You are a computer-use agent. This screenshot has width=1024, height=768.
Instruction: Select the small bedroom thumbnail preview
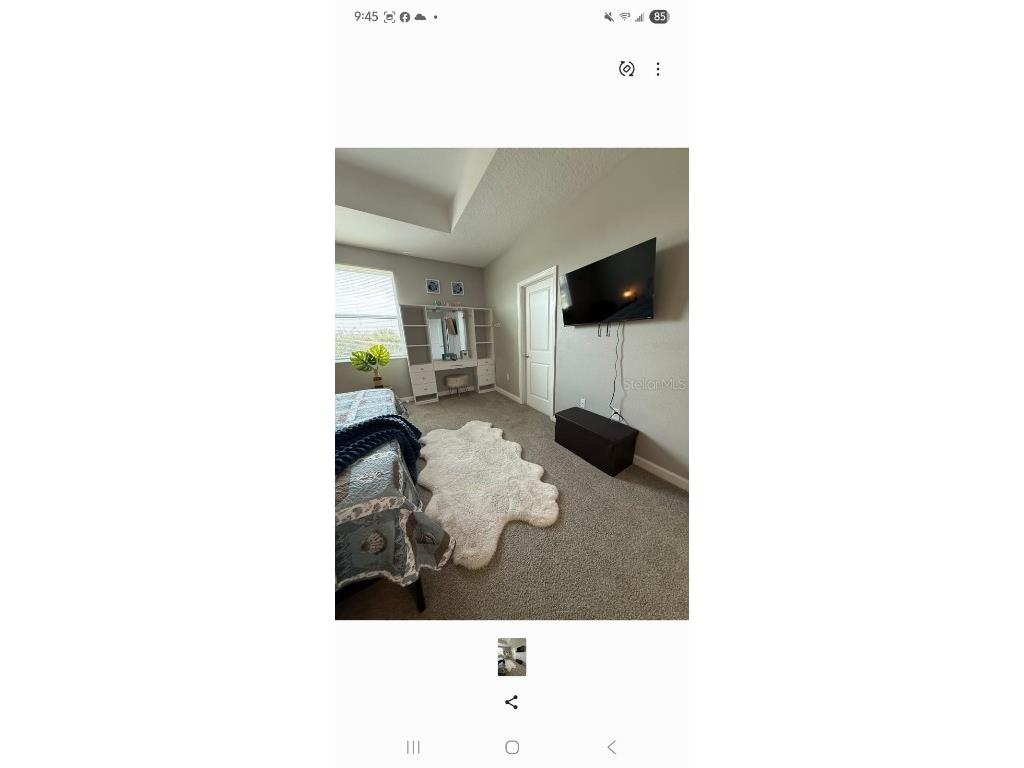point(511,657)
